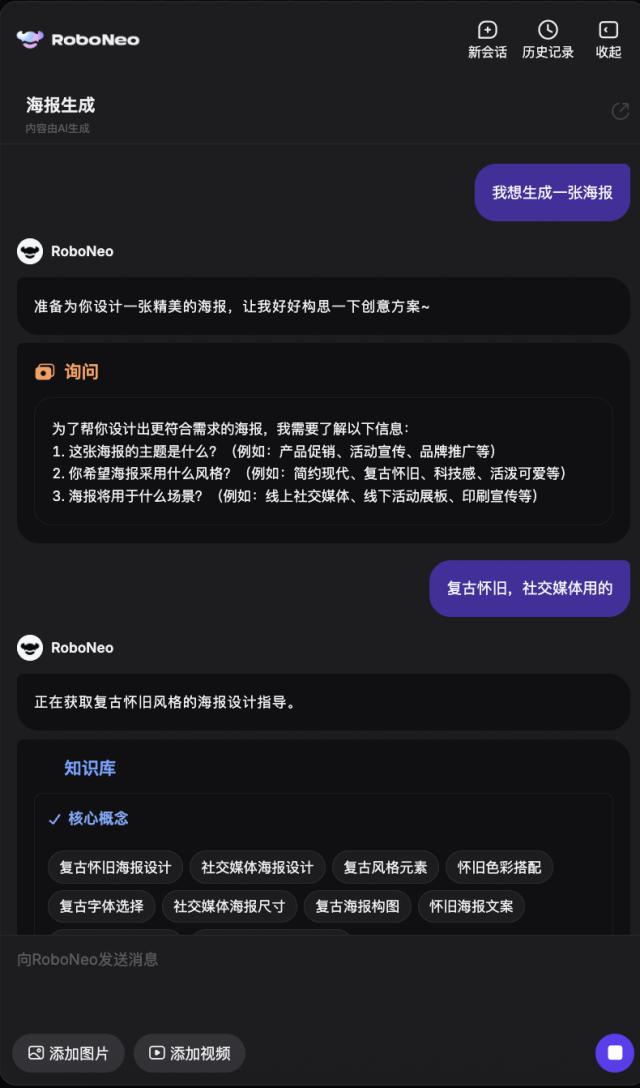
Task: Tap the 复古风格元素 chip
Action: coord(385,867)
